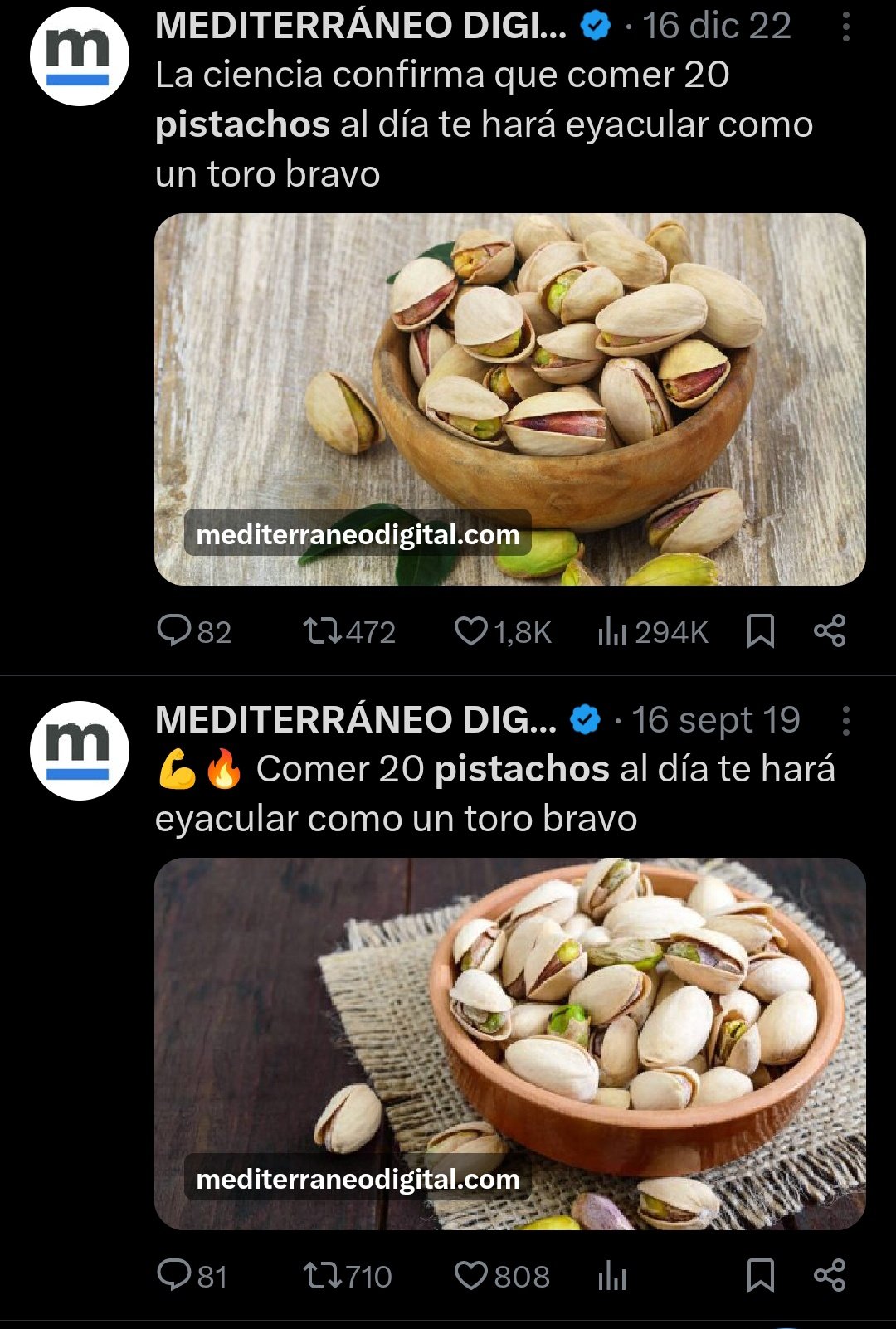This screenshot has height=1329, width=896.
Task: Open the link card of the 16 dic 22 post
Action: coord(509,399)
